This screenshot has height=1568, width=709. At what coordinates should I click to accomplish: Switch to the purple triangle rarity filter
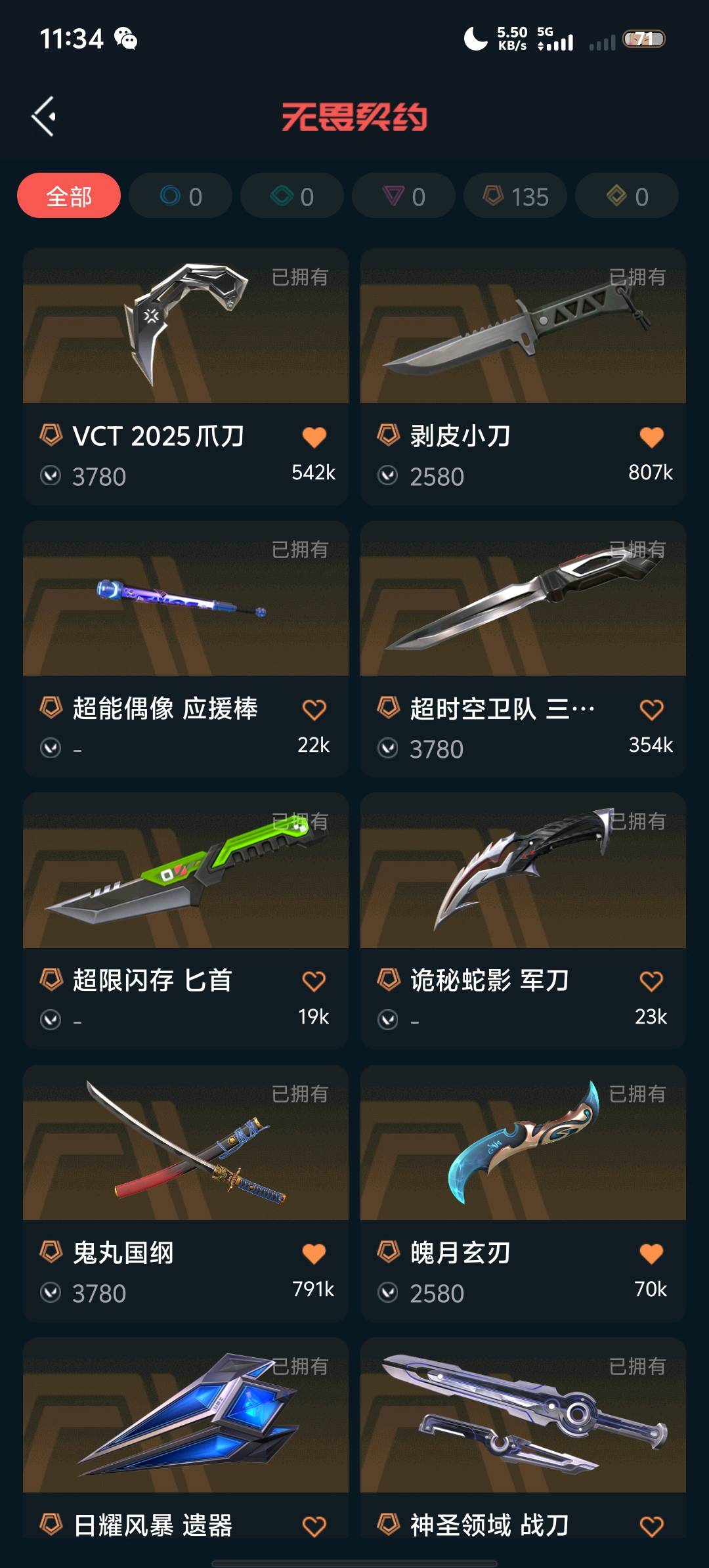404,196
